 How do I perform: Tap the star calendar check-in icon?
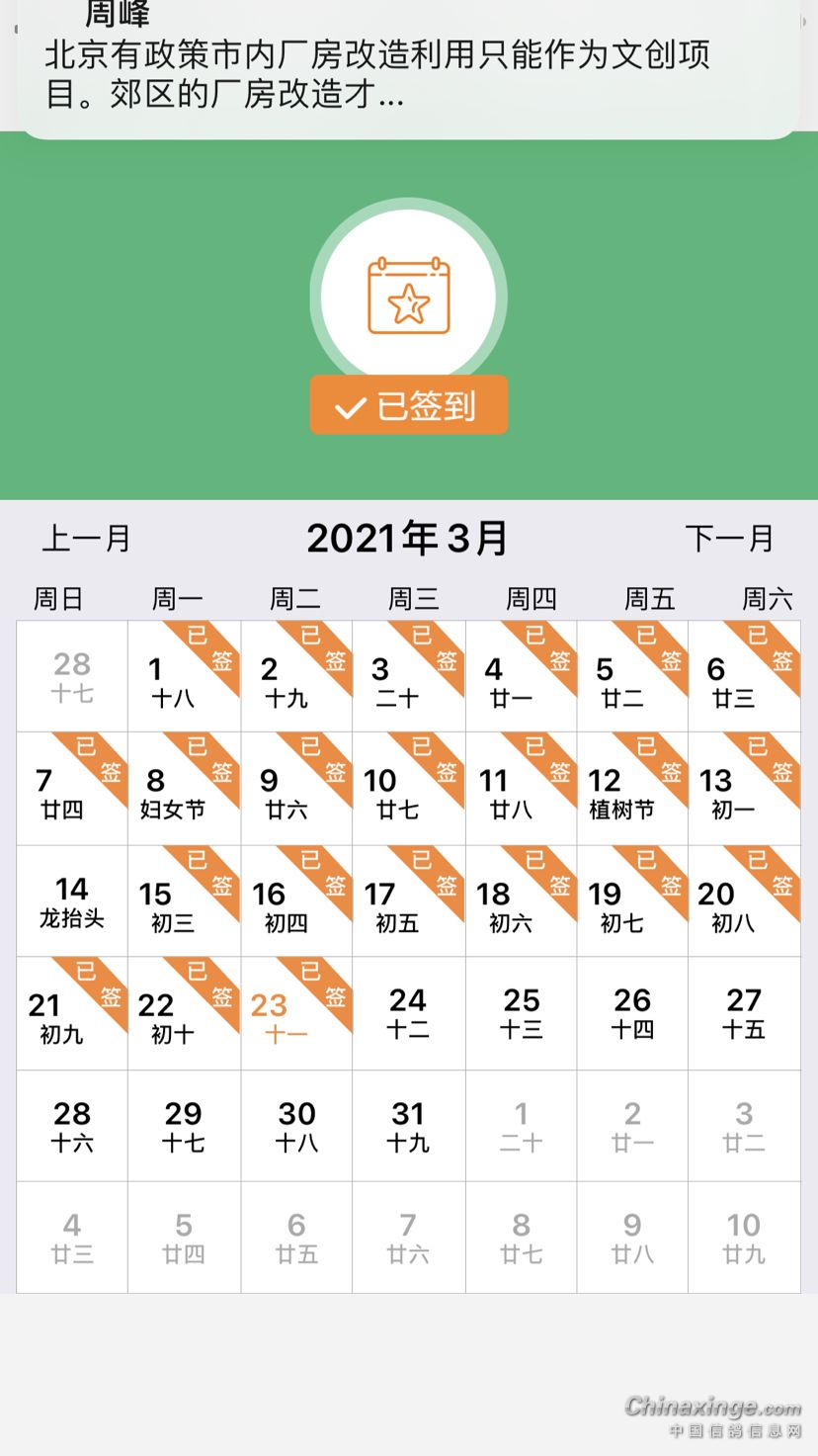point(408,297)
